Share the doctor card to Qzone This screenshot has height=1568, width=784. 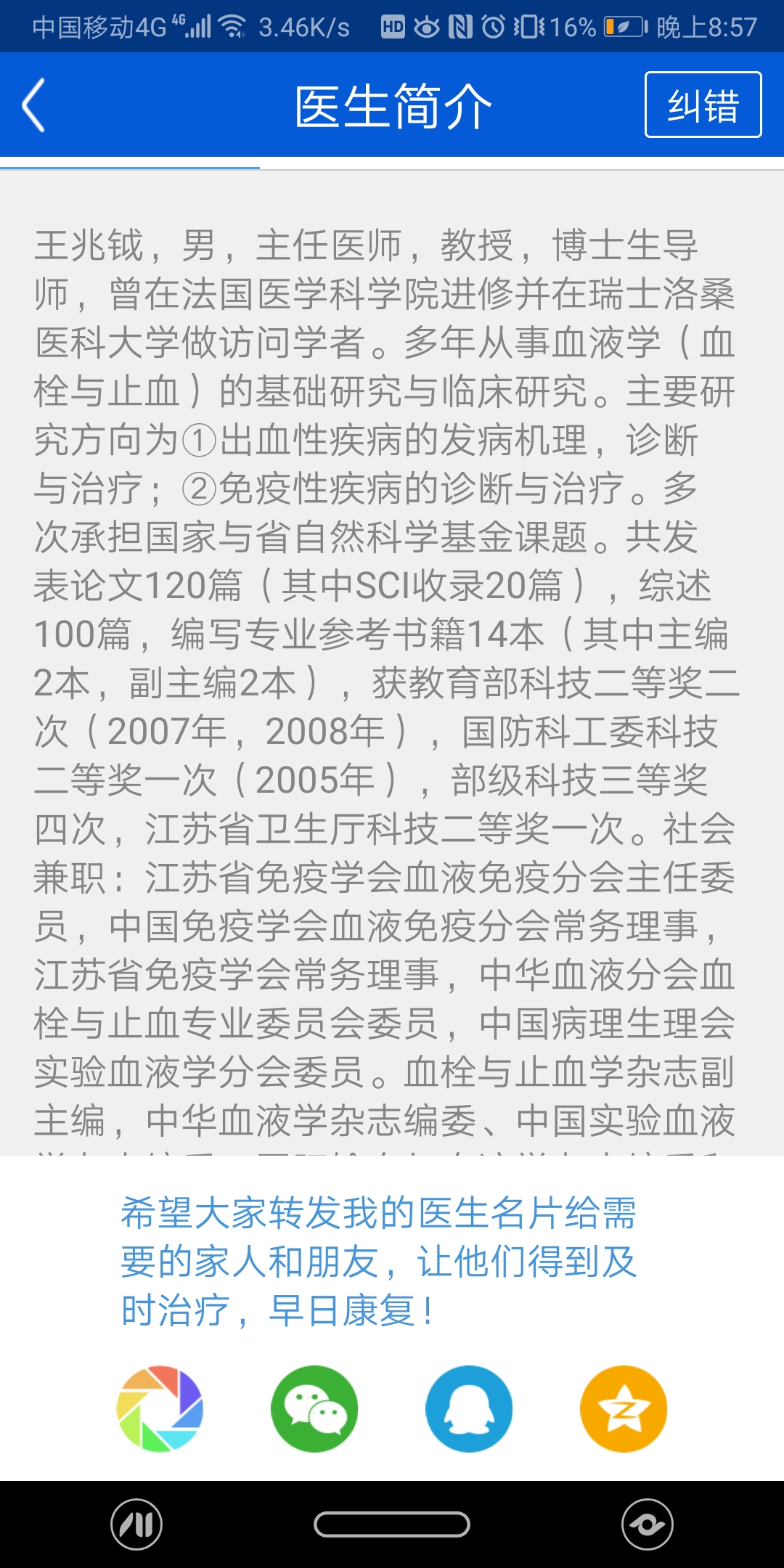tap(624, 1408)
